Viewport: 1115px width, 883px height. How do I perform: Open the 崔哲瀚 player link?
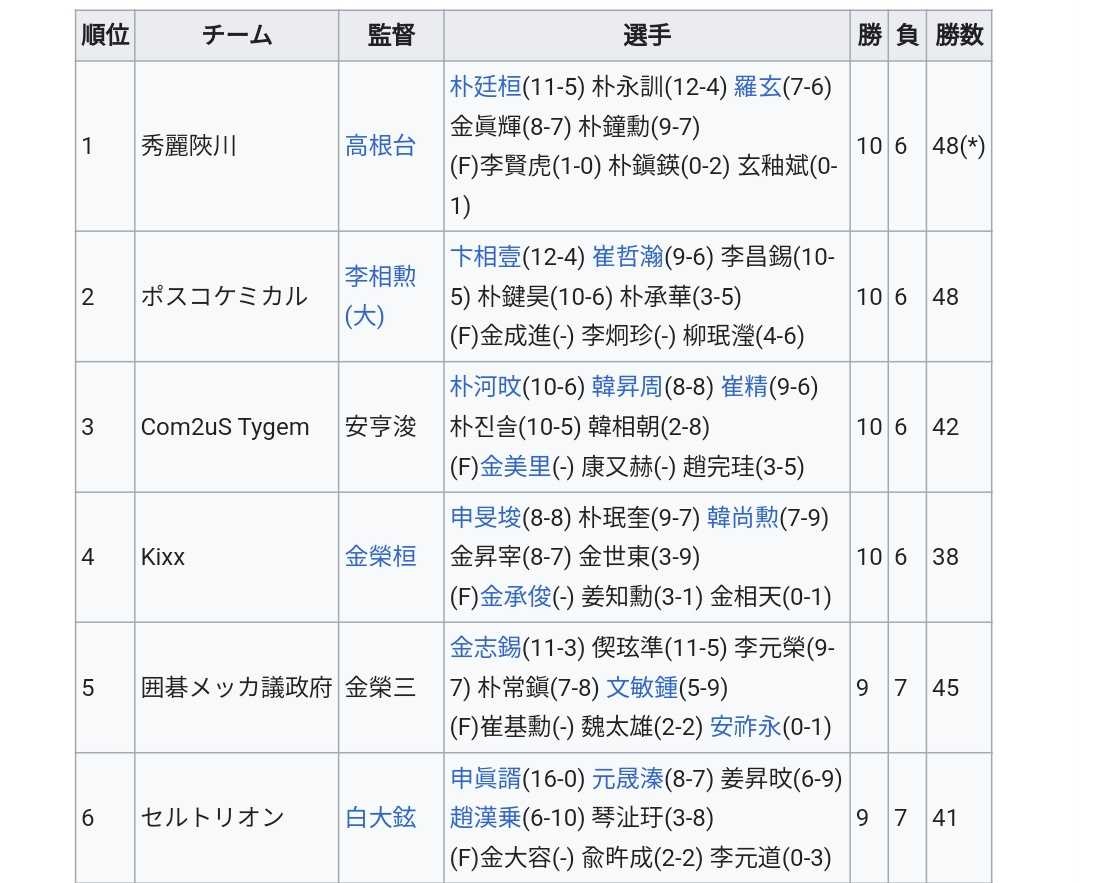[x=628, y=257]
